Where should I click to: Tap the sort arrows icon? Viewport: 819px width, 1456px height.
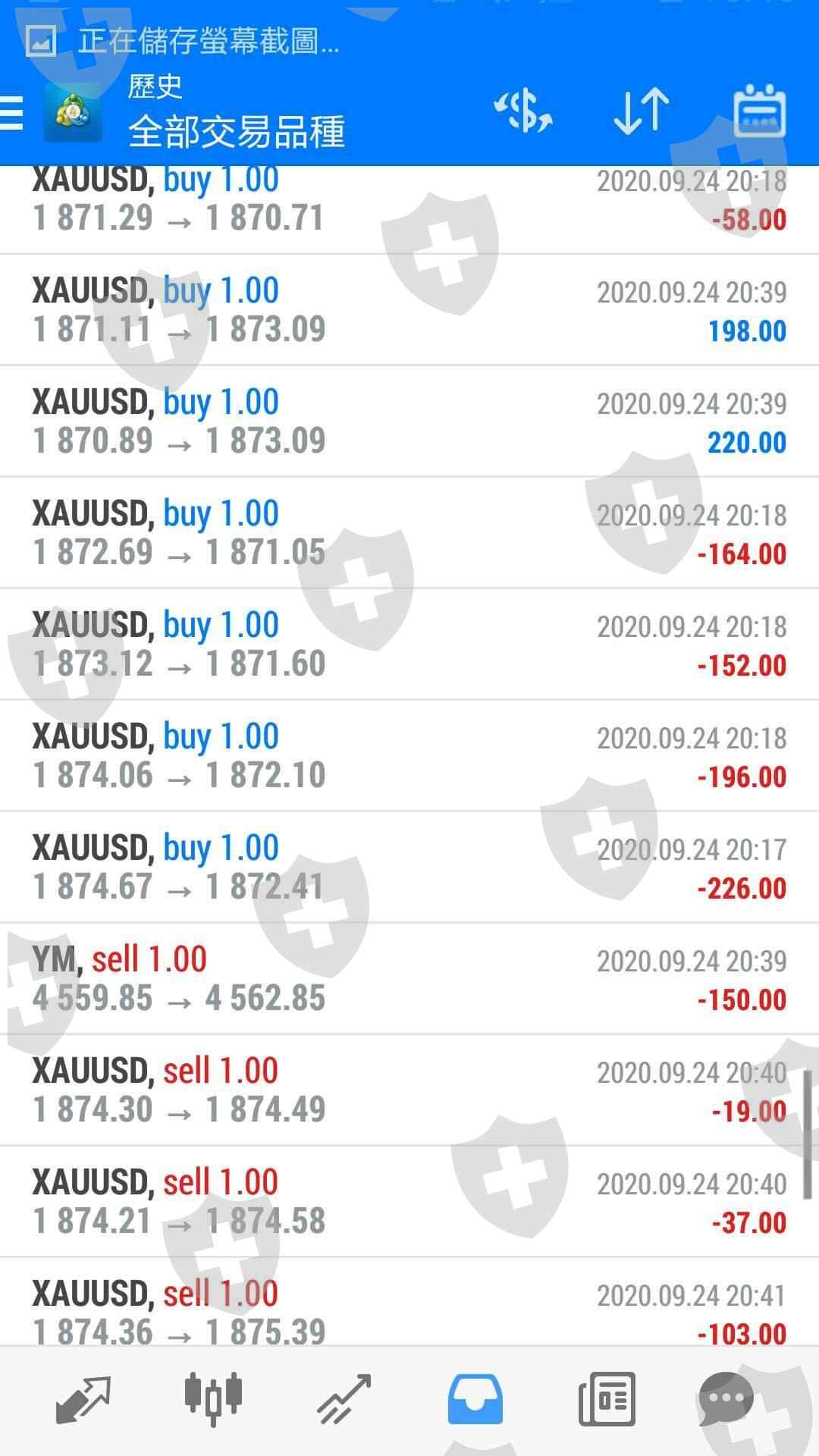pos(642,112)
